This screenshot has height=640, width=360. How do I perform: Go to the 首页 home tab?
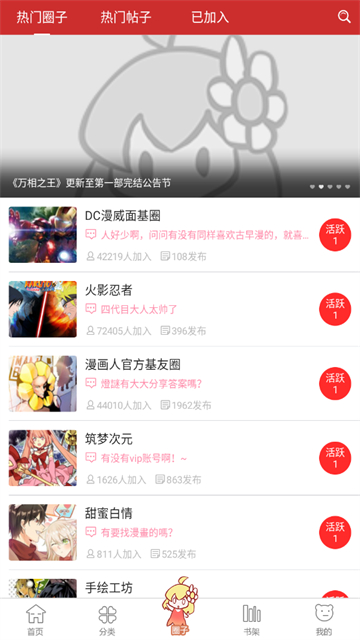[36, 620]
